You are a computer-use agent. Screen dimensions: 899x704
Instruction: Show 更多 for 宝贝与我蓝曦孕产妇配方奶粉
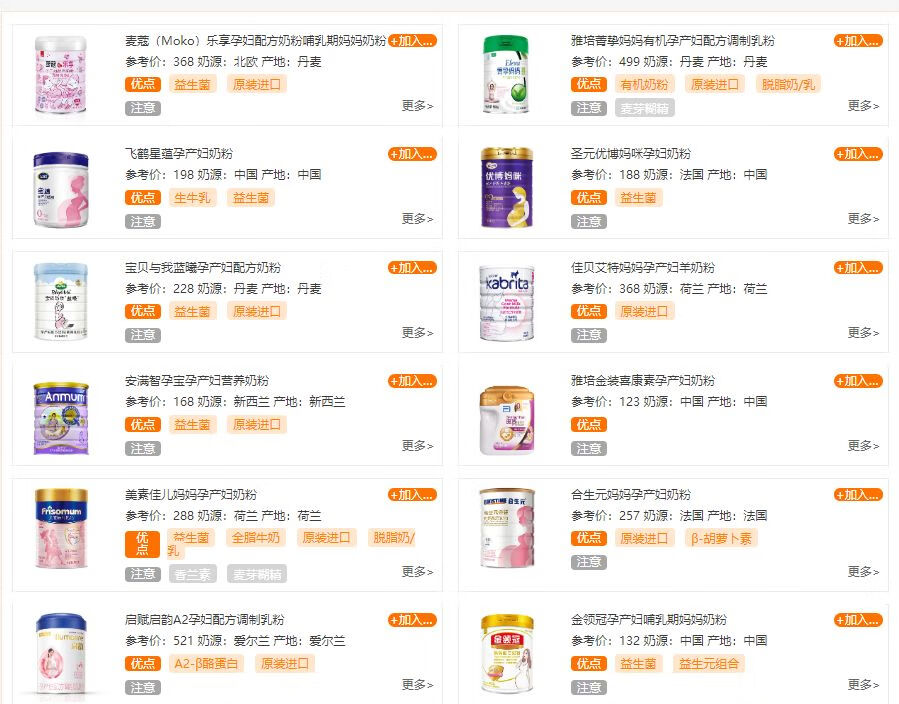point(417,332)
